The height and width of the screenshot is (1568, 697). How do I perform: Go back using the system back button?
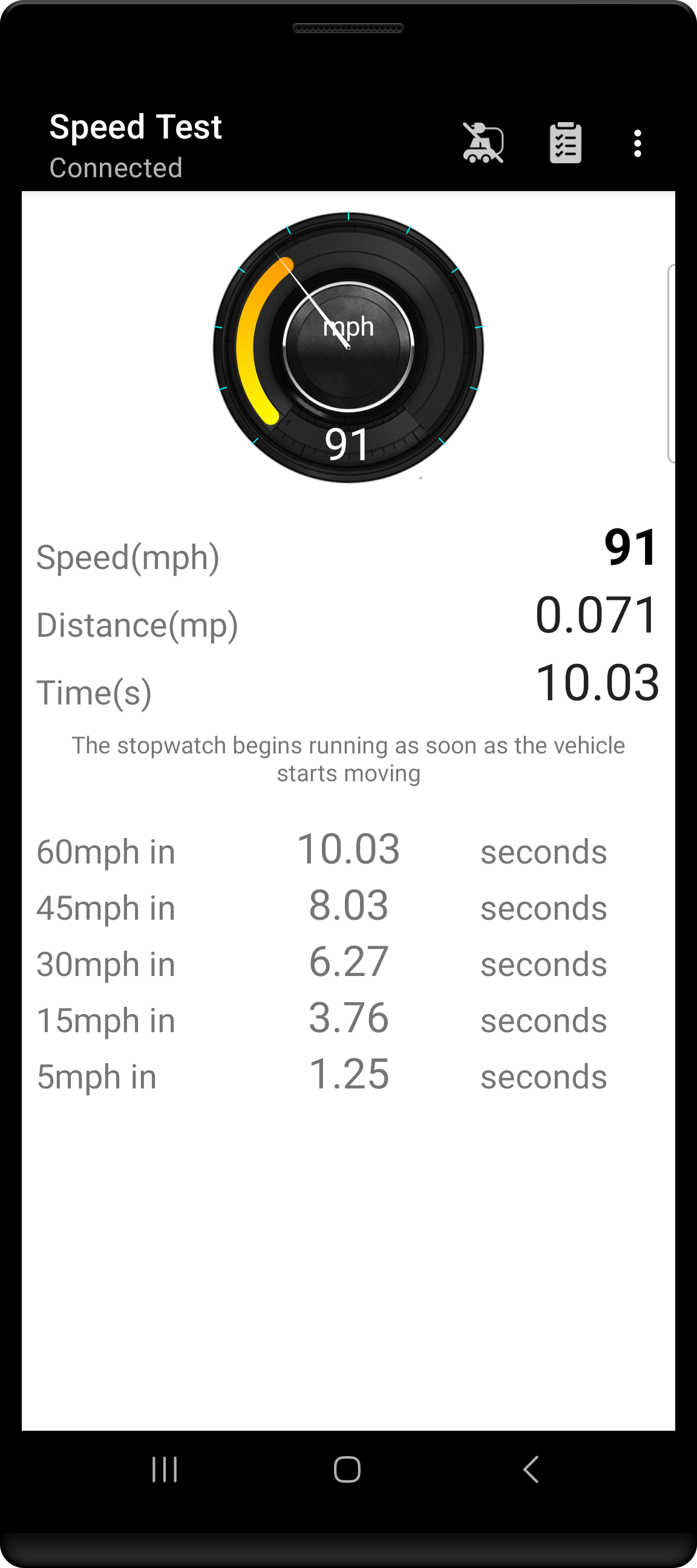(x=531, y=1469)
